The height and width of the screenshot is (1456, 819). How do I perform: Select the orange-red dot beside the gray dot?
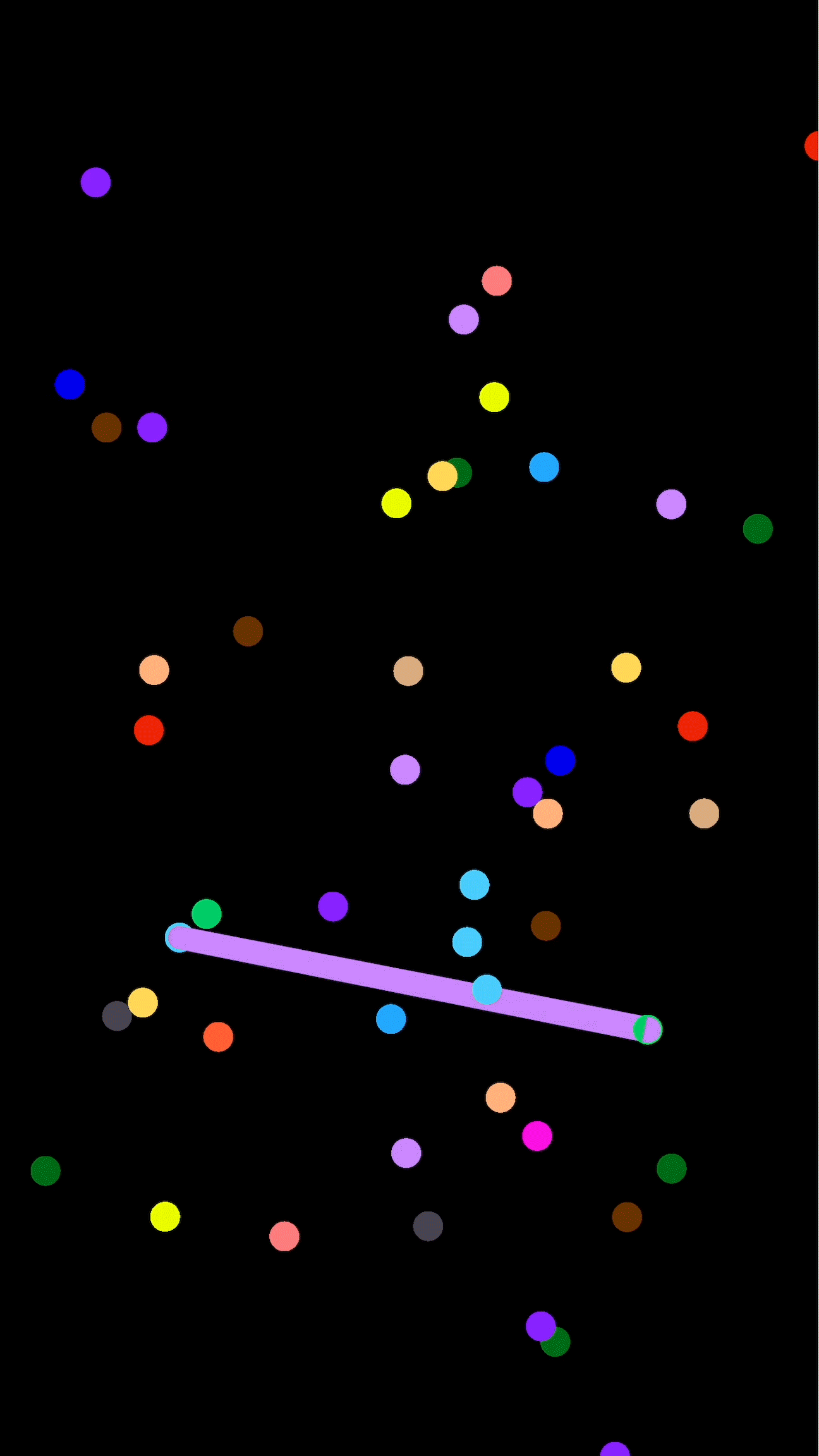(218, 1036)
